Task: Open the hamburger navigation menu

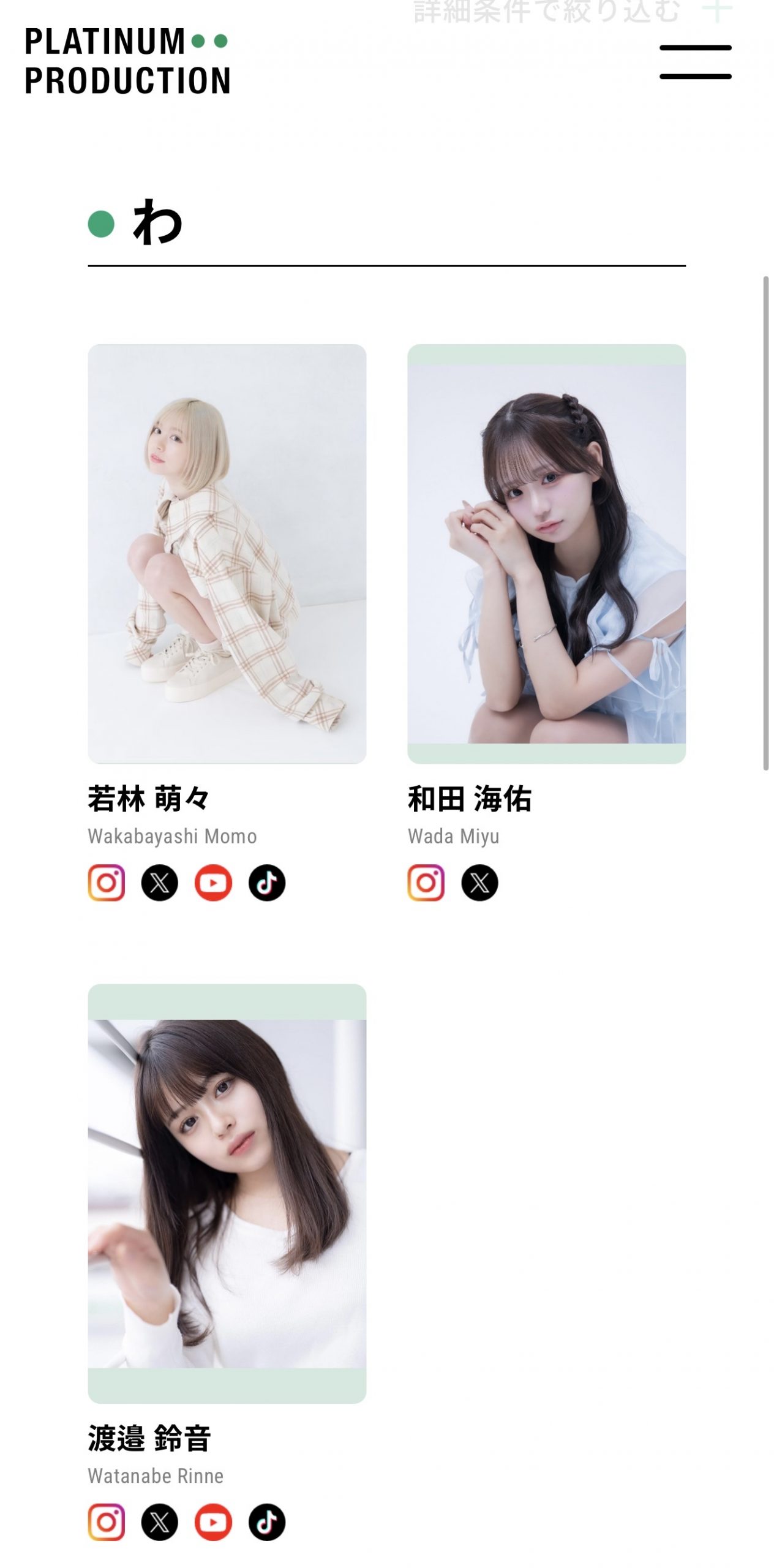Action: pos(695,62)
